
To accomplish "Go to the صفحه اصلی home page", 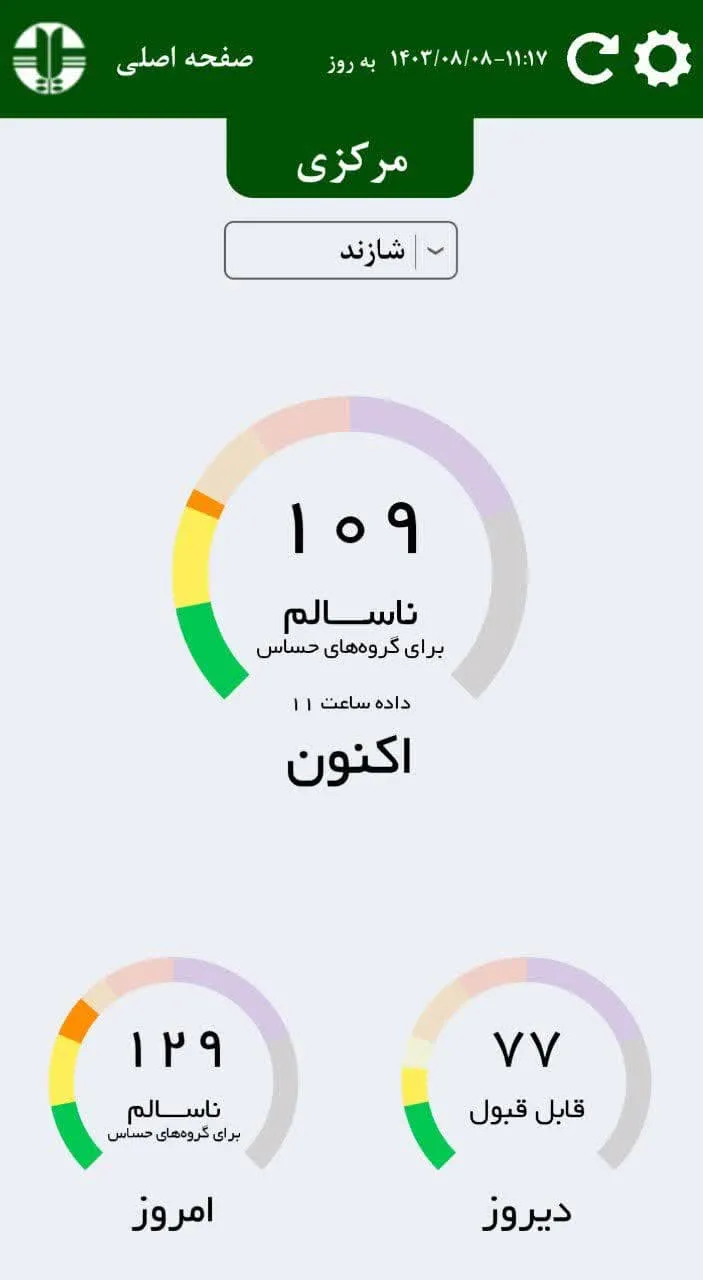I will tap(185, 58).
